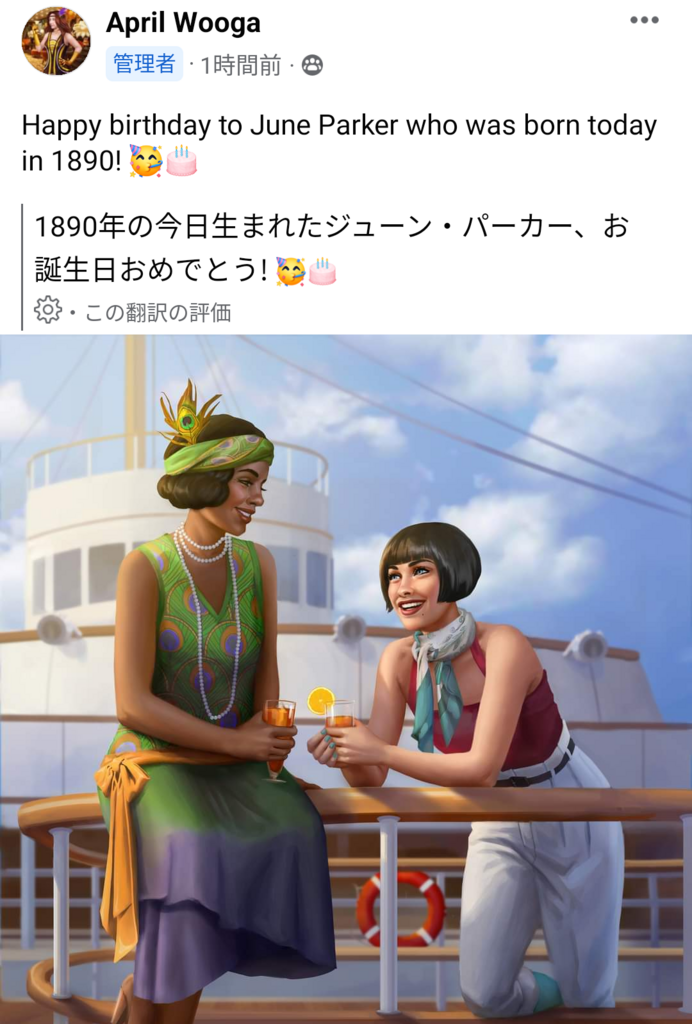The image size is (692, 1024).
Task: Tap the 管理者 admin badge
Action: click(144, 65)
